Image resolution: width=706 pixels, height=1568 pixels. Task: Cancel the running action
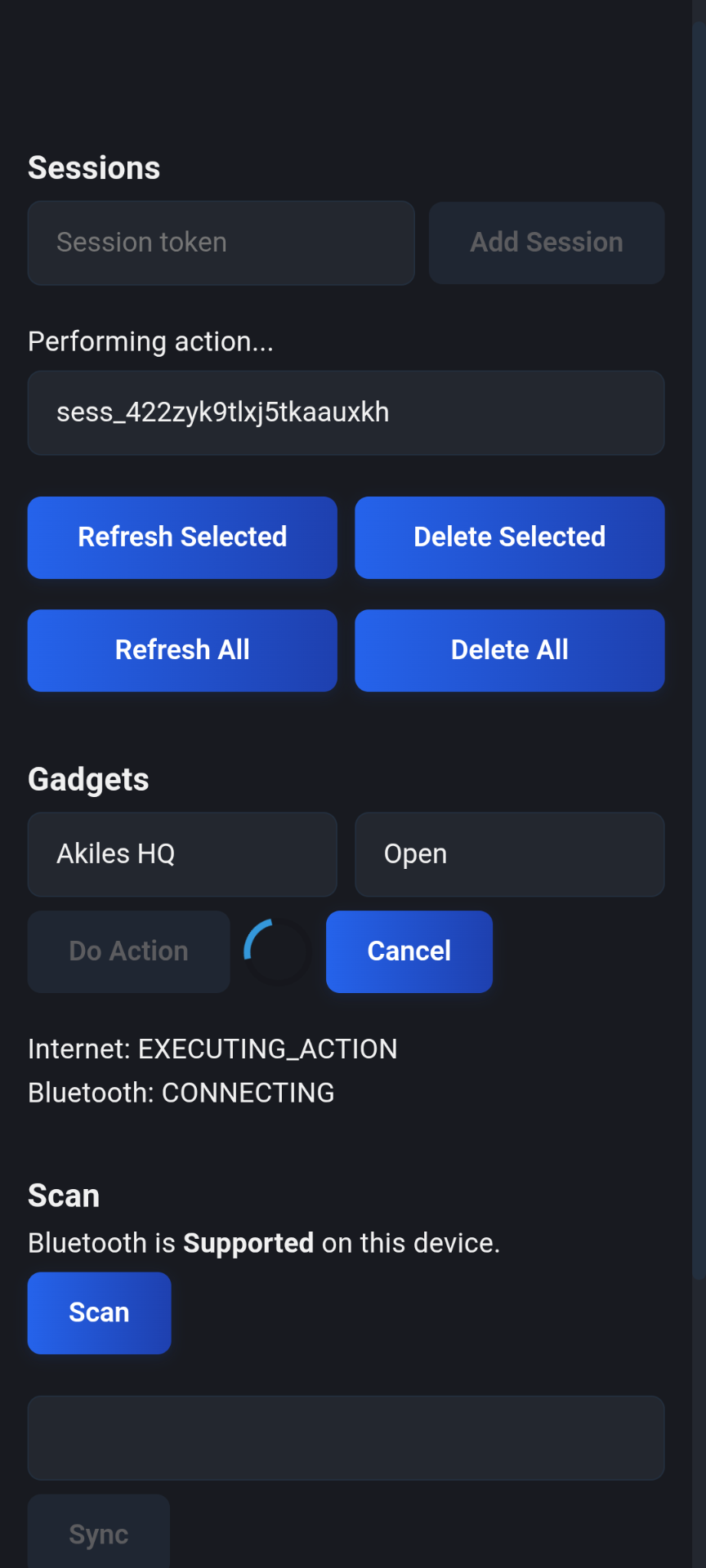(409, 951)
